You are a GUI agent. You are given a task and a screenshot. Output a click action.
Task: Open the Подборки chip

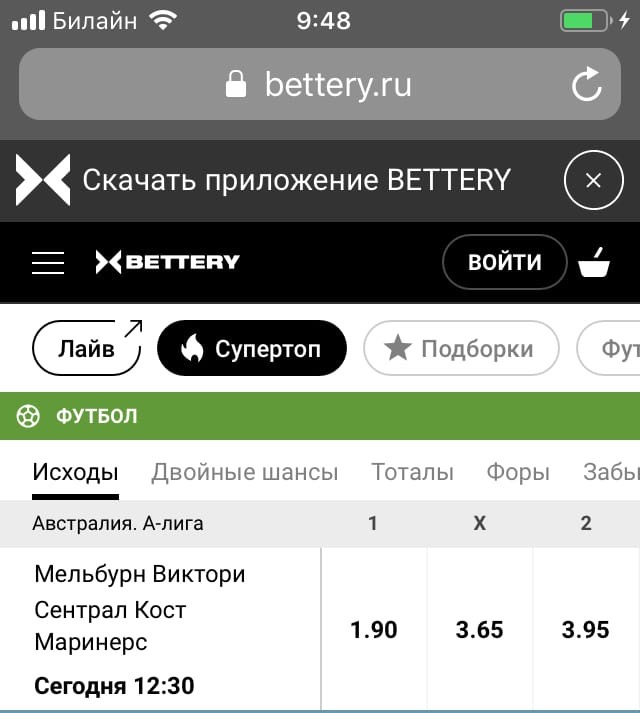[460, 349]
